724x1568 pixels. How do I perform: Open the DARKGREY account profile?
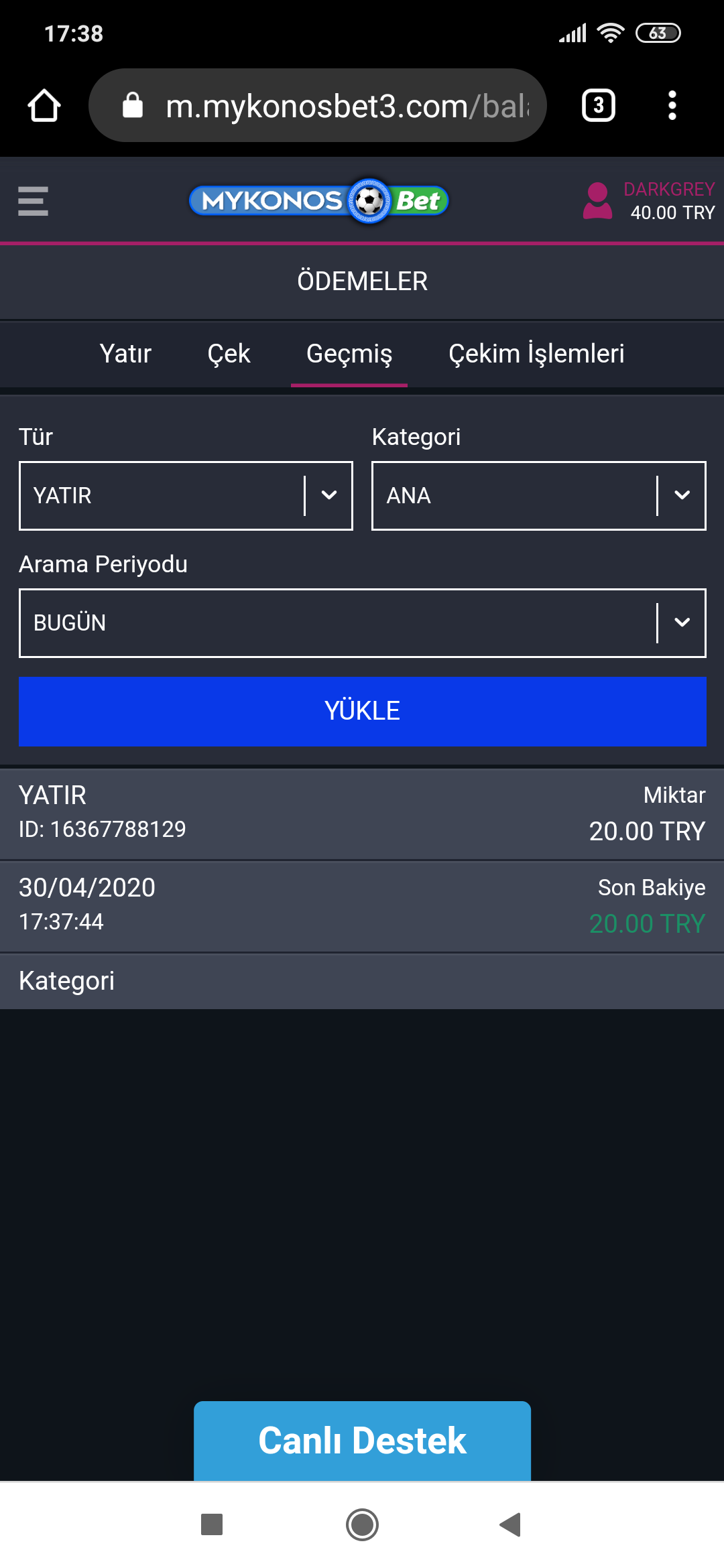click(649, 201)
